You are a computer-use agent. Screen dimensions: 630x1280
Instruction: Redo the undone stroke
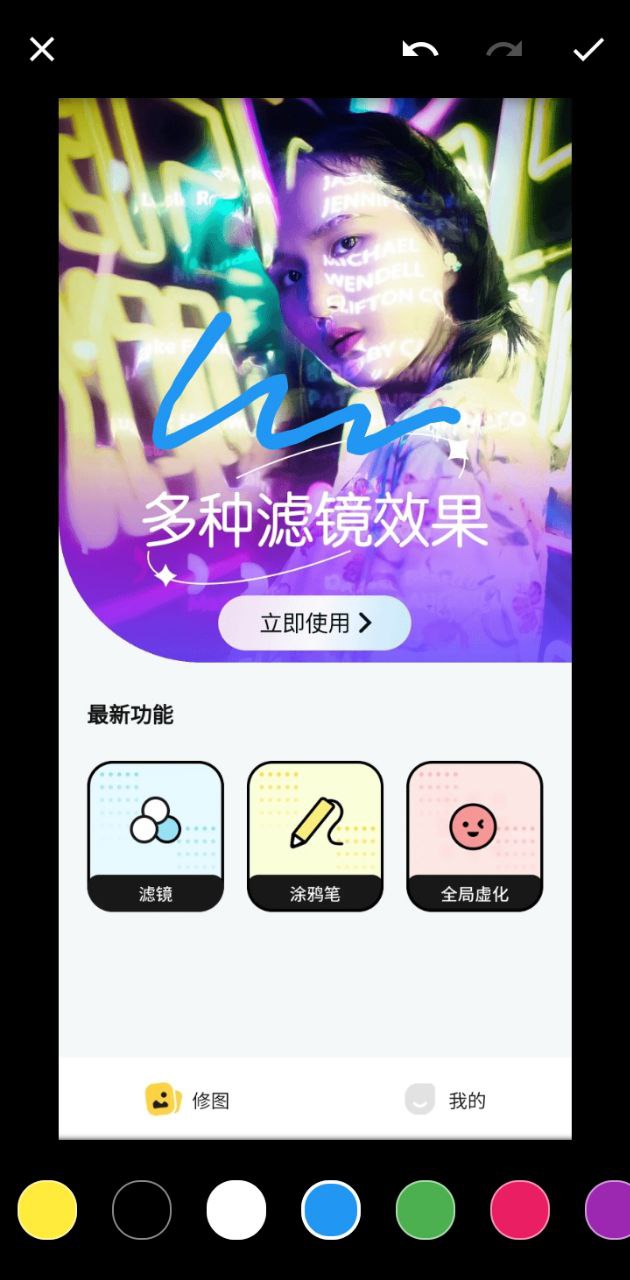point(504,49)
